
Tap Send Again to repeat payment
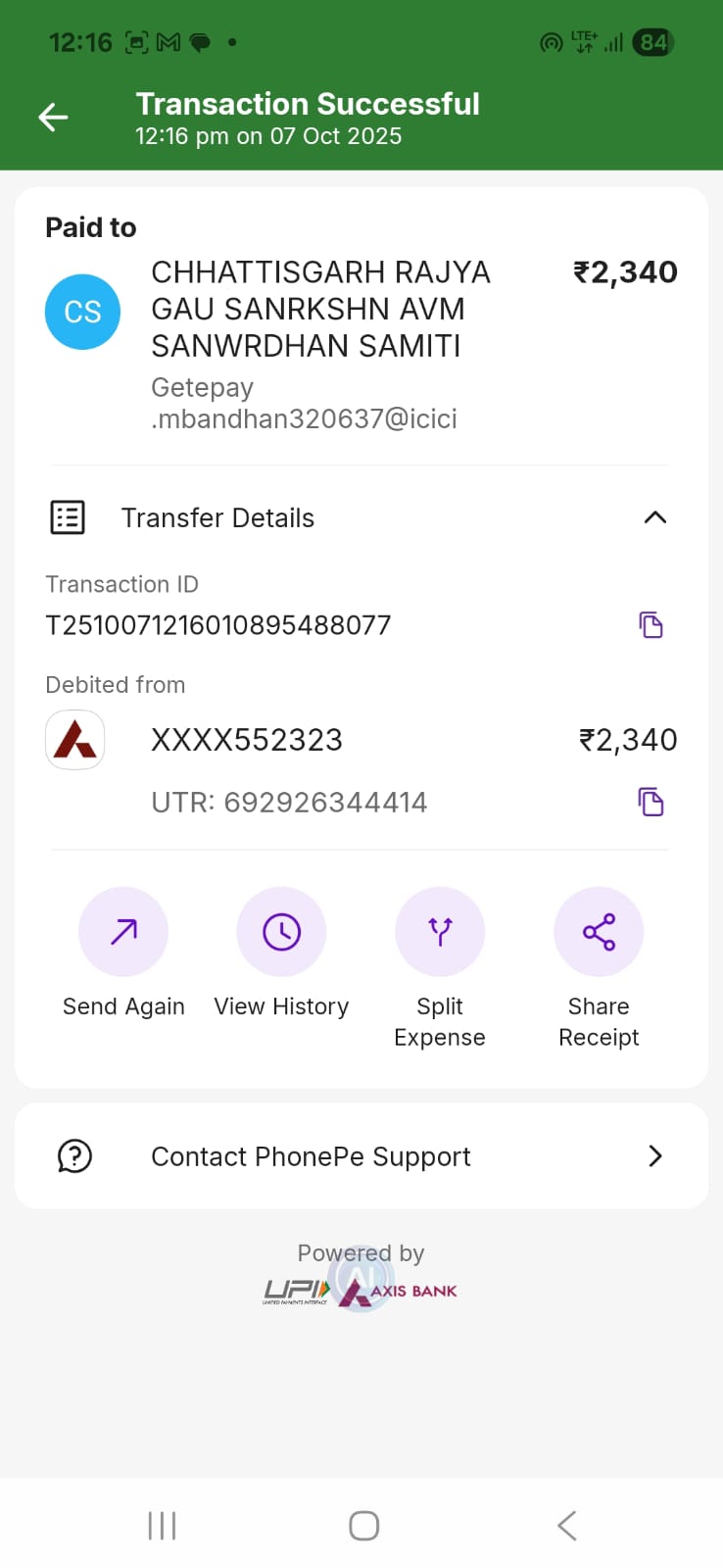[x=123, y=932]
